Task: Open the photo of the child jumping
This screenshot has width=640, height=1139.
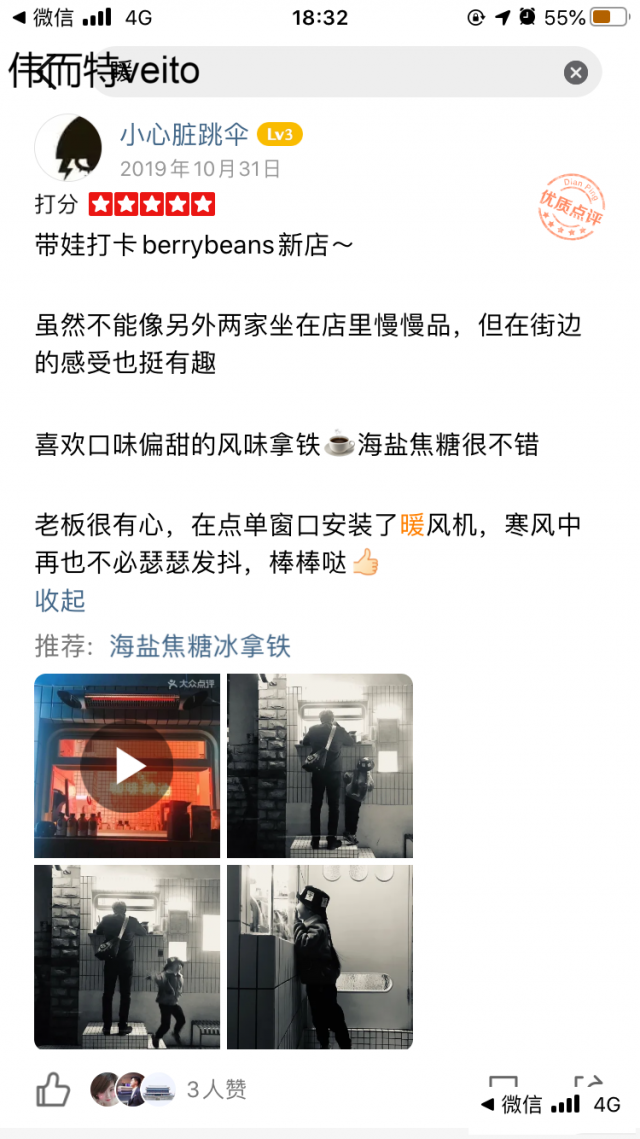Action: pyautogui.click(x=127, y=957)
